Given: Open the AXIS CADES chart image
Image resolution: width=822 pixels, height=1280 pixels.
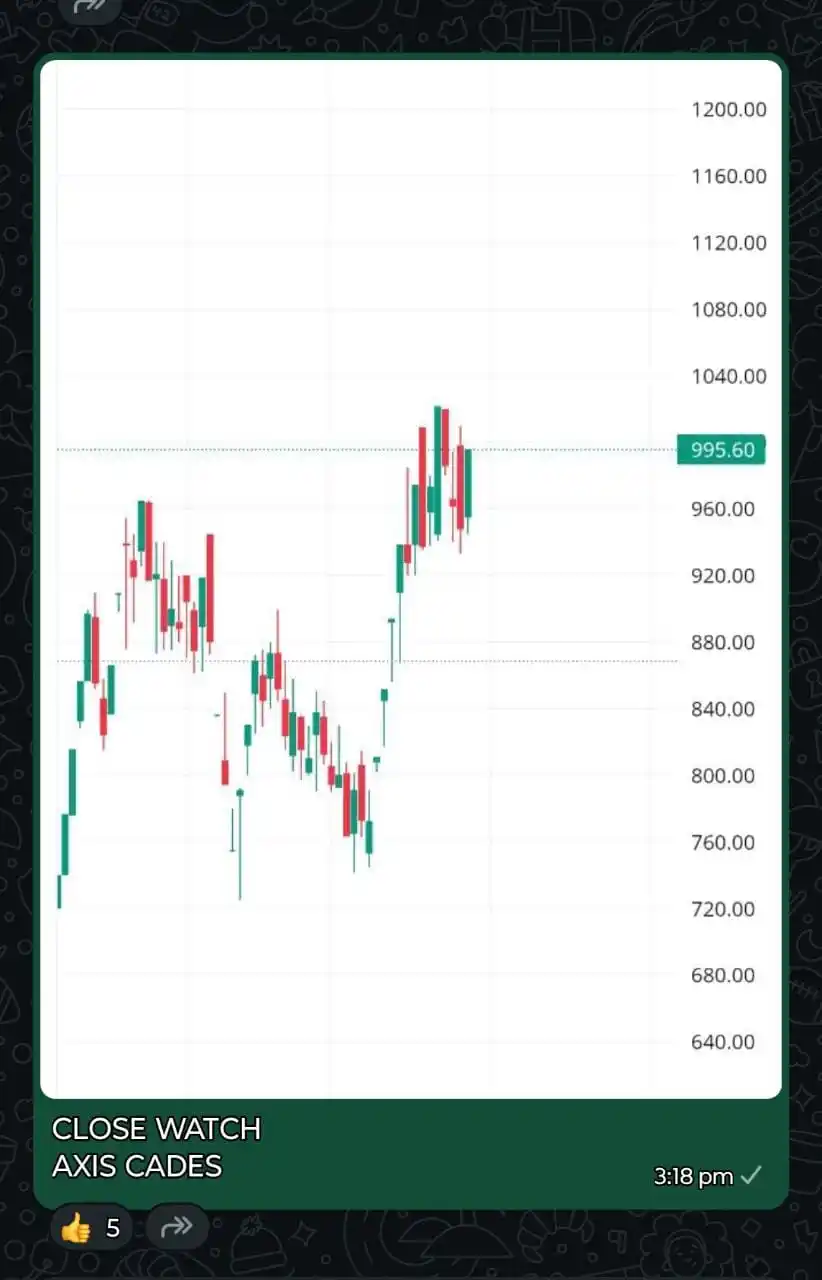Looking at the screenshot, I should pos(410,578).
